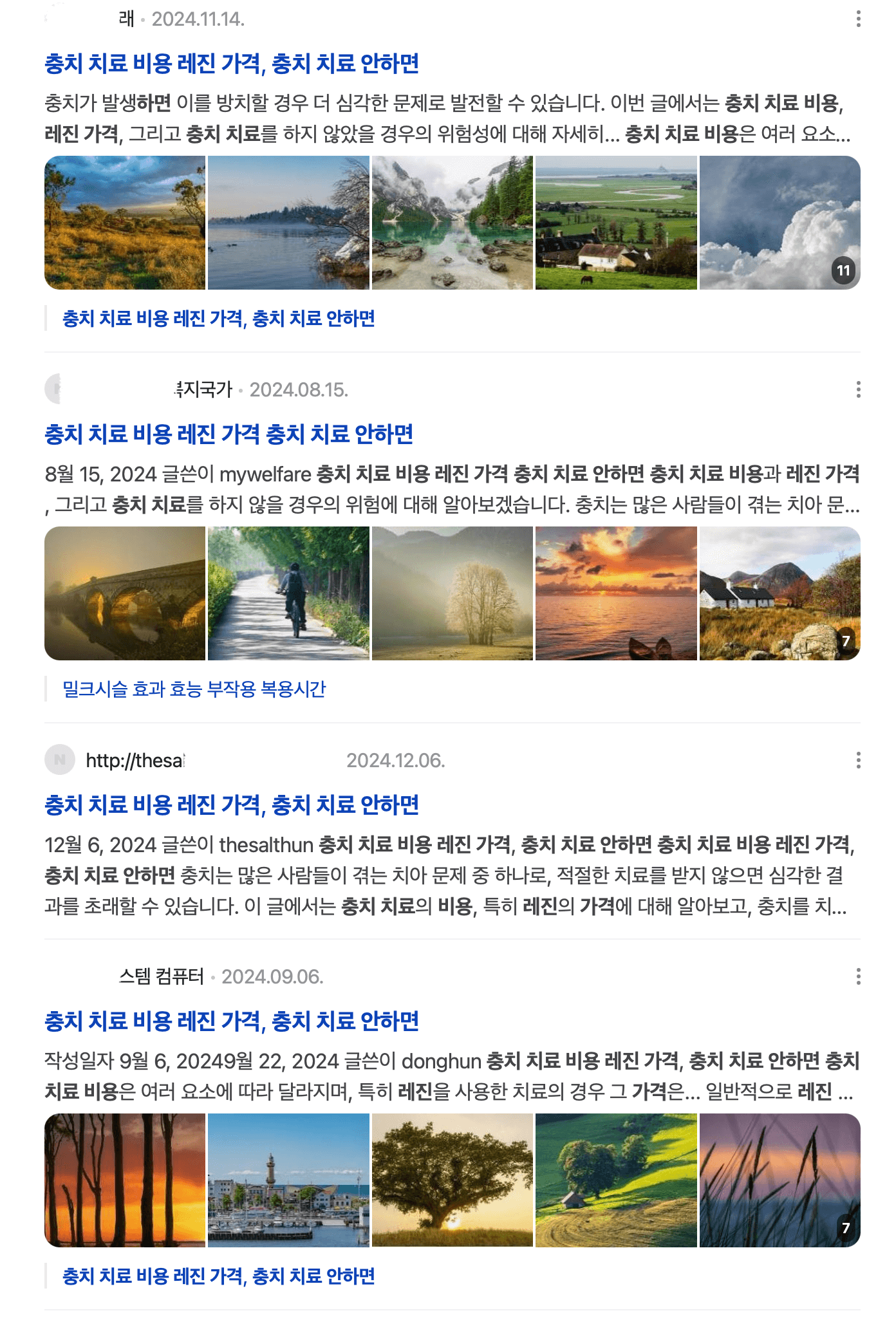The image size is (896, 1322).
Task: Open the harbor lighthouse thumbnail in the last result
Action: (x=289, y=1179)
